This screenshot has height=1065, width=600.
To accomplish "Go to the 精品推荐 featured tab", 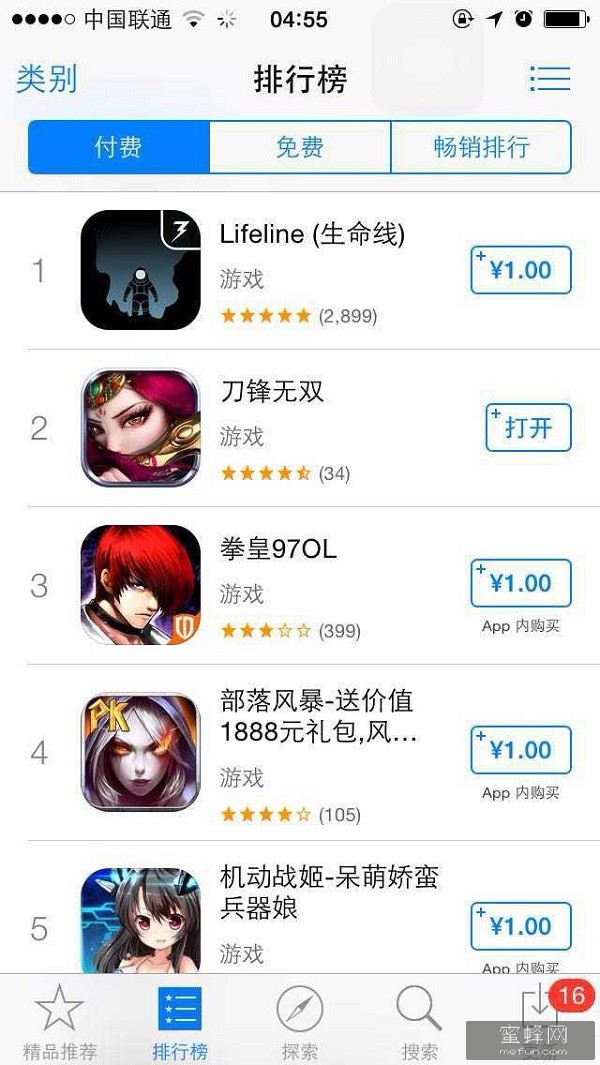I will [60, 1022].
